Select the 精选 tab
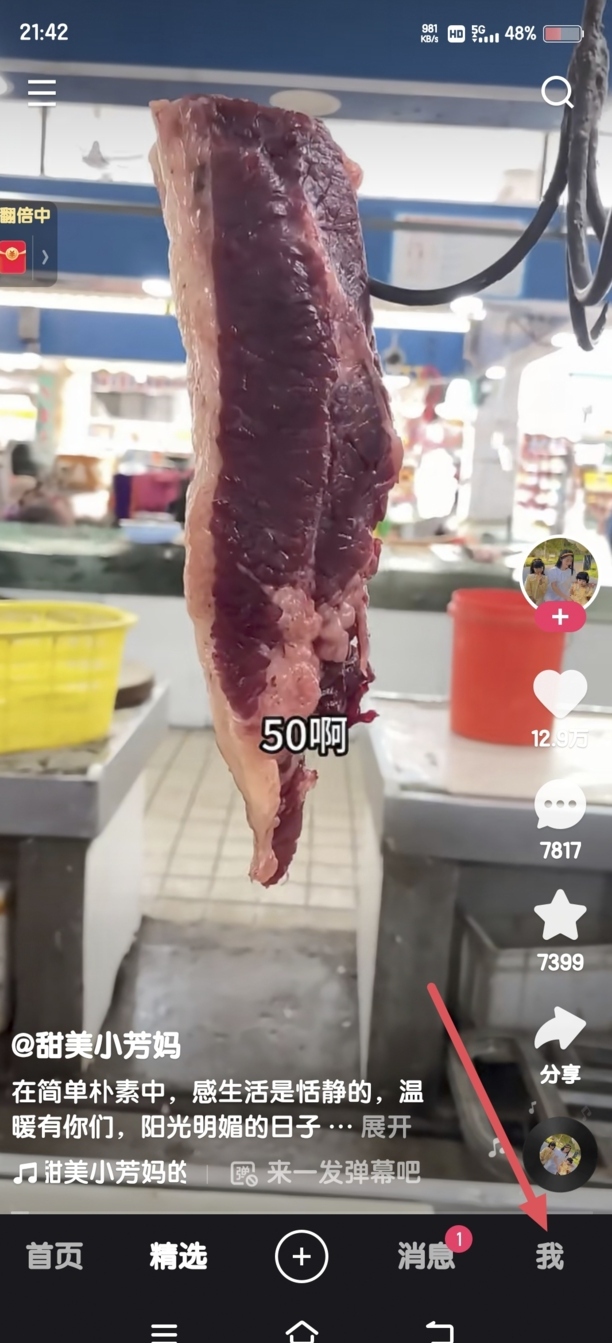612x1343 pixels. coord(178,1256)
